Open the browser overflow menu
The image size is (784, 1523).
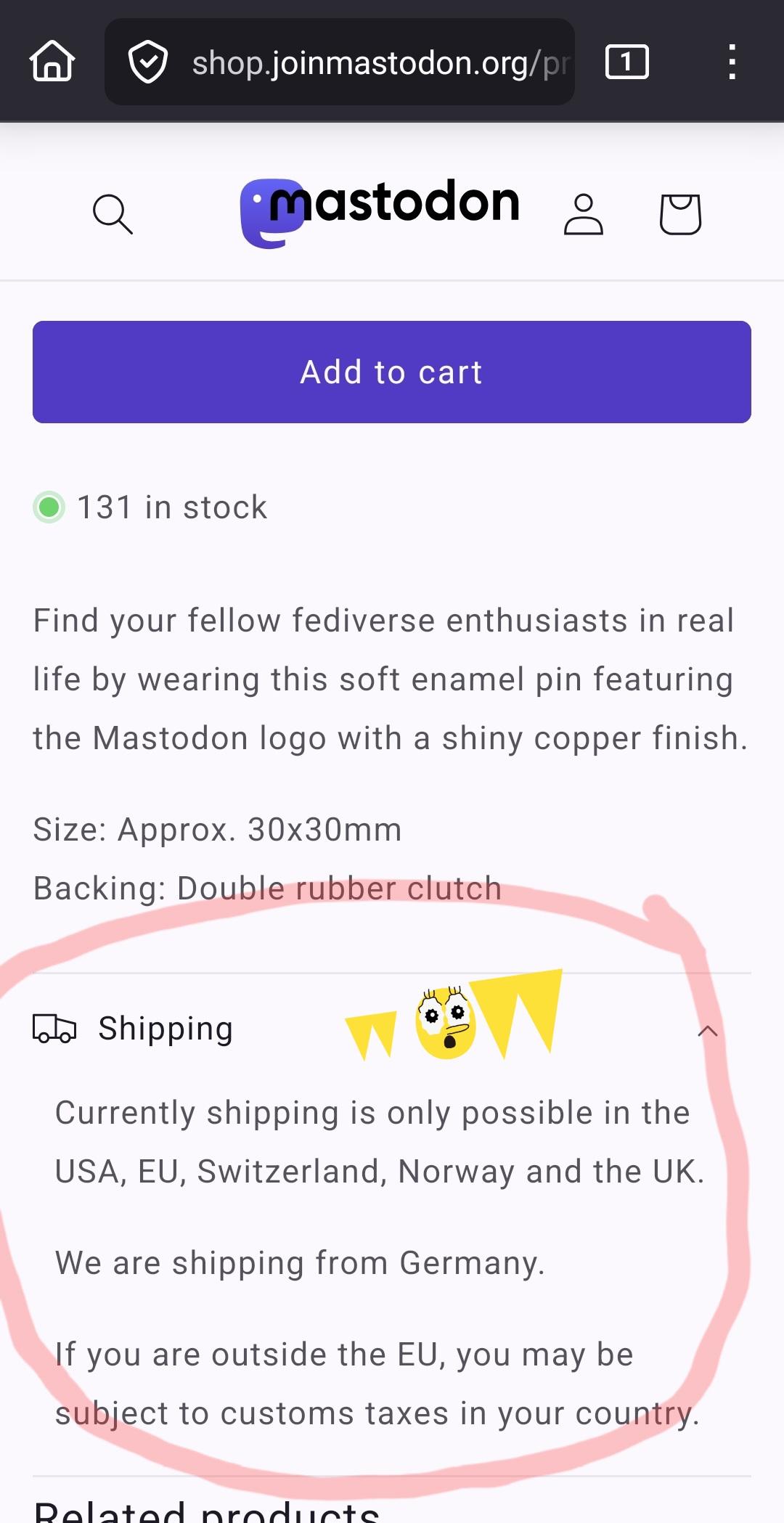click(x=732, y=62)
